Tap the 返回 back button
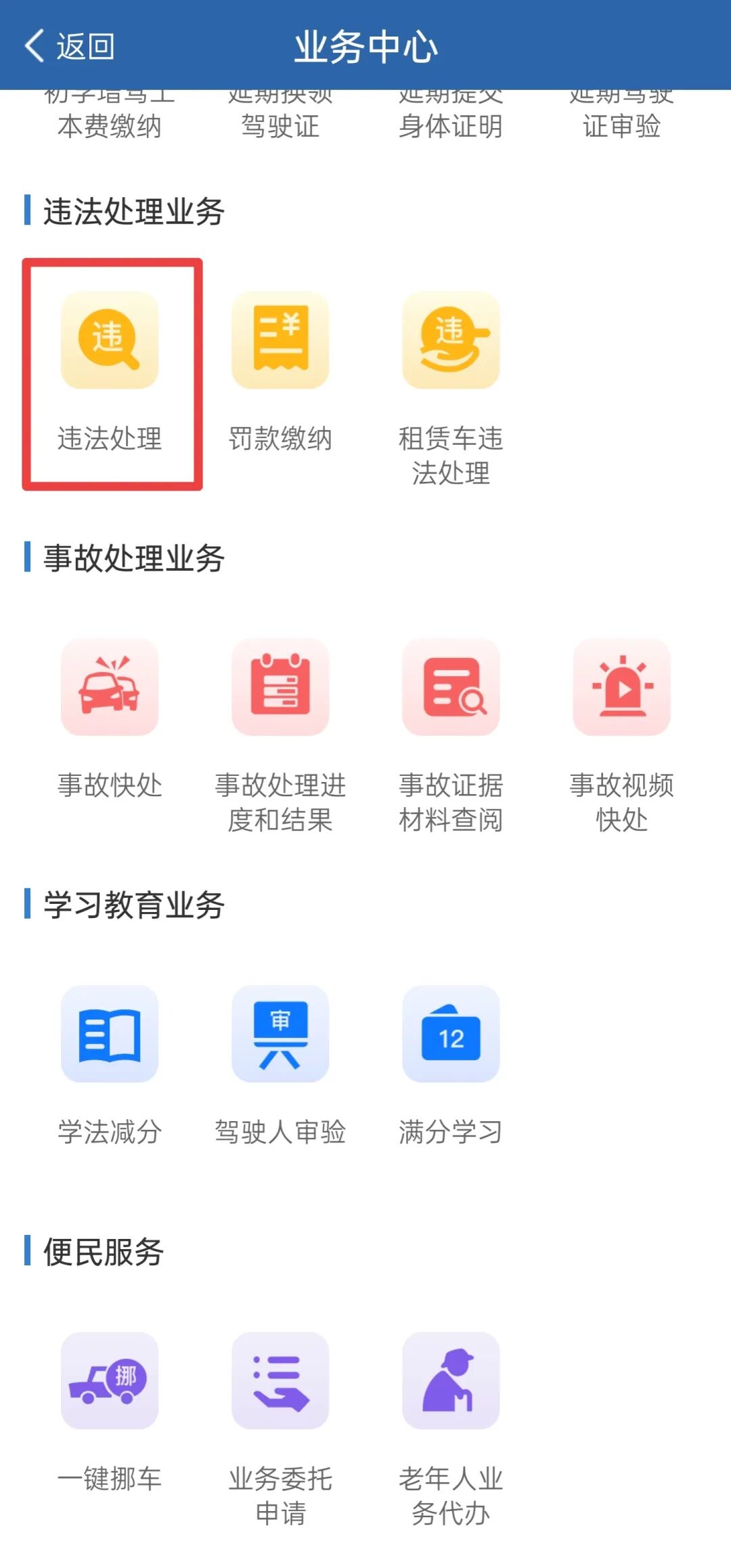731x1568 pixels. pyautogui.click(x=69, y=46)
